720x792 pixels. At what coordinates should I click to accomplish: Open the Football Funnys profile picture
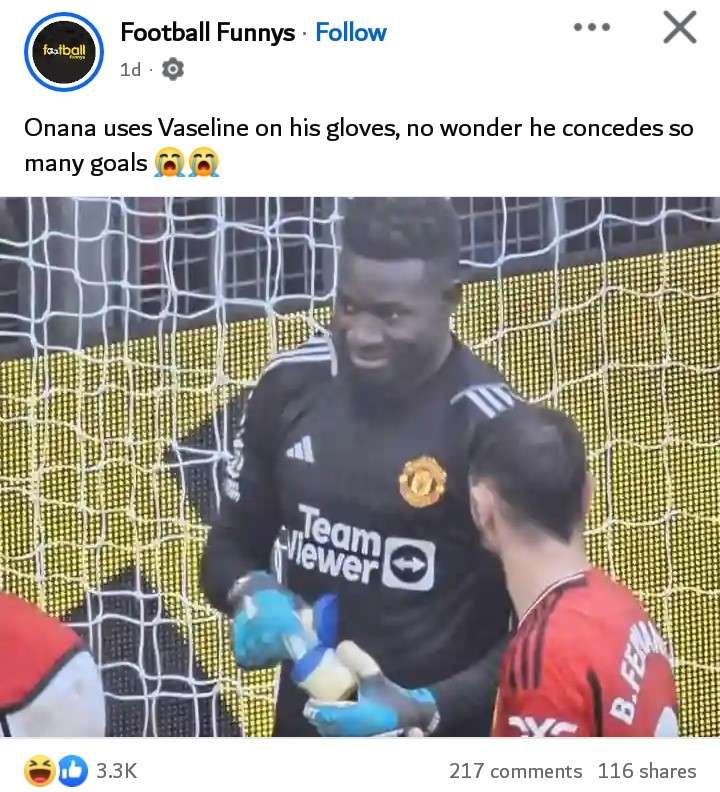pyautogui.click(x=64, y=52)
